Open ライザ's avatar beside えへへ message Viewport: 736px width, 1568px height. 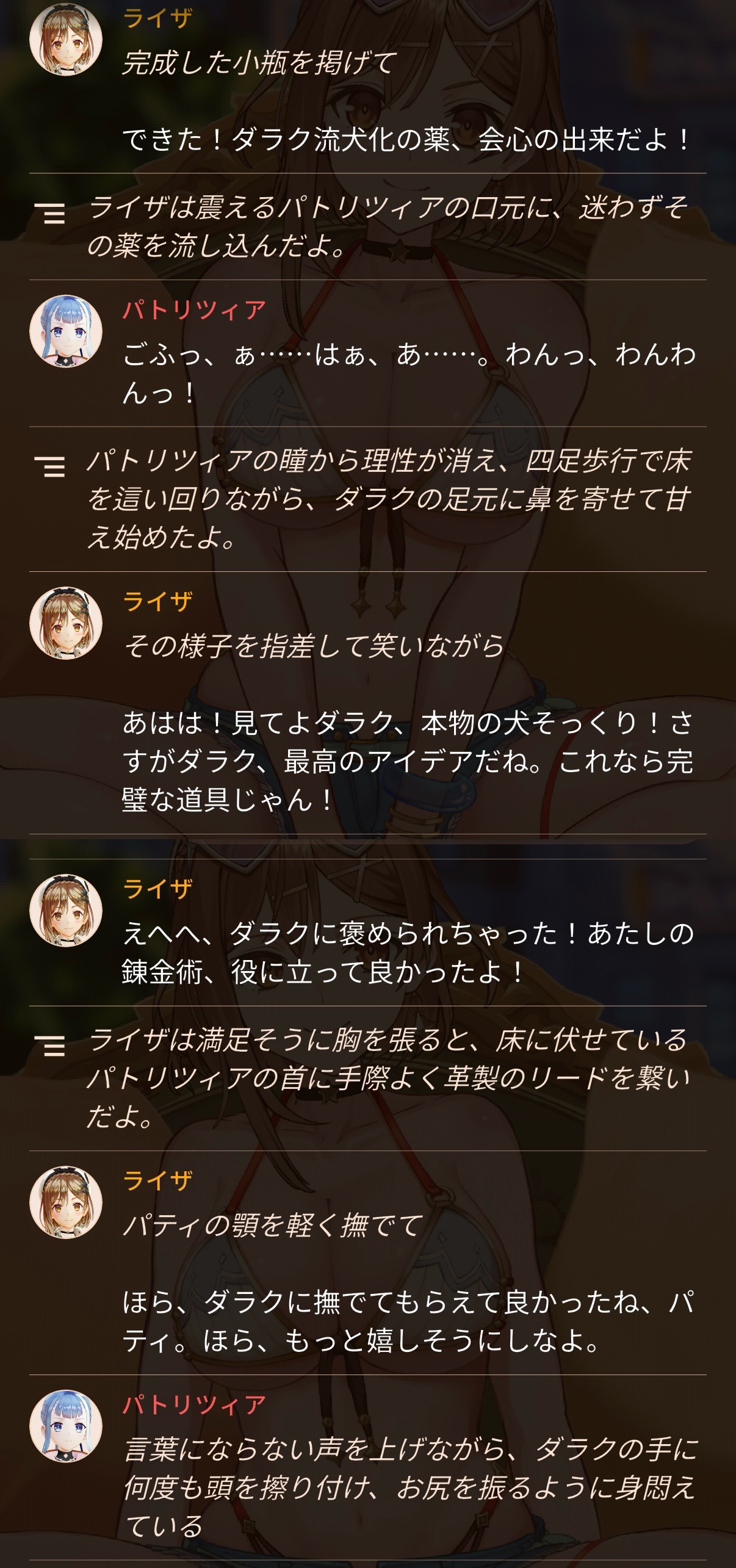(x=66, y=911)
